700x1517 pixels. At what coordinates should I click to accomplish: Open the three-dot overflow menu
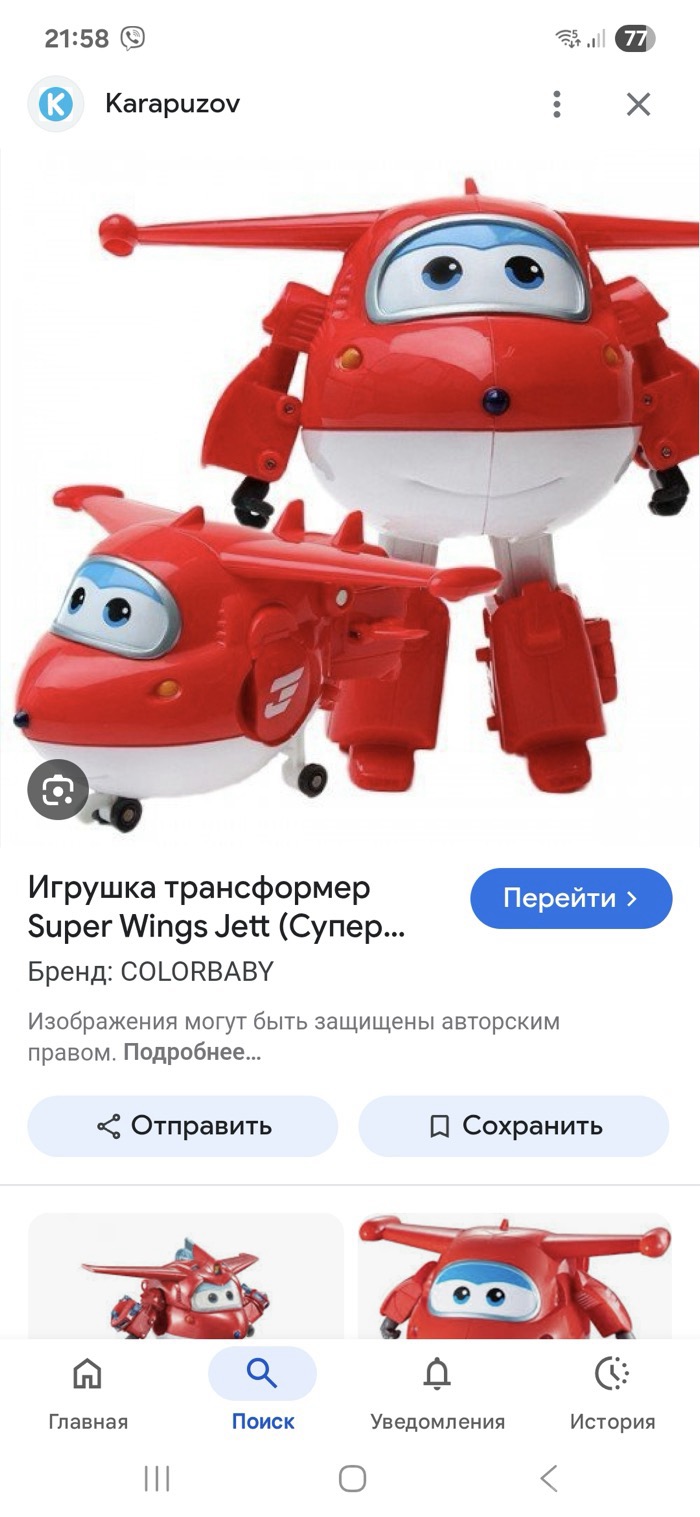[557, 104]
